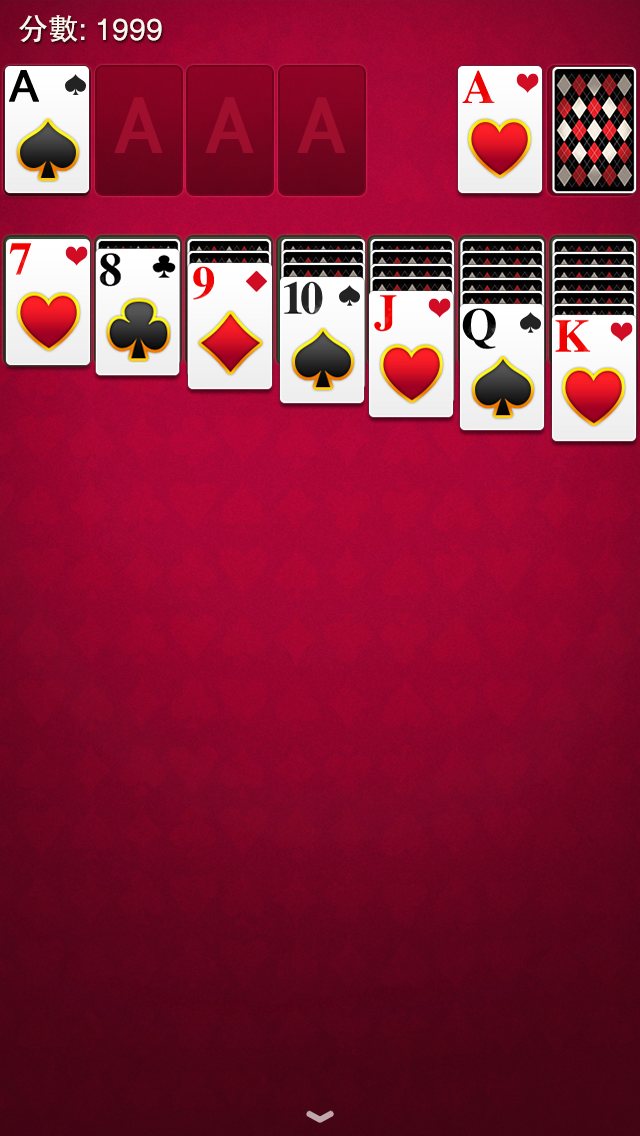Select the king of hearts card
This screenshot has width=640, height=1136.
pyautogui.click(x=594, y=378)
